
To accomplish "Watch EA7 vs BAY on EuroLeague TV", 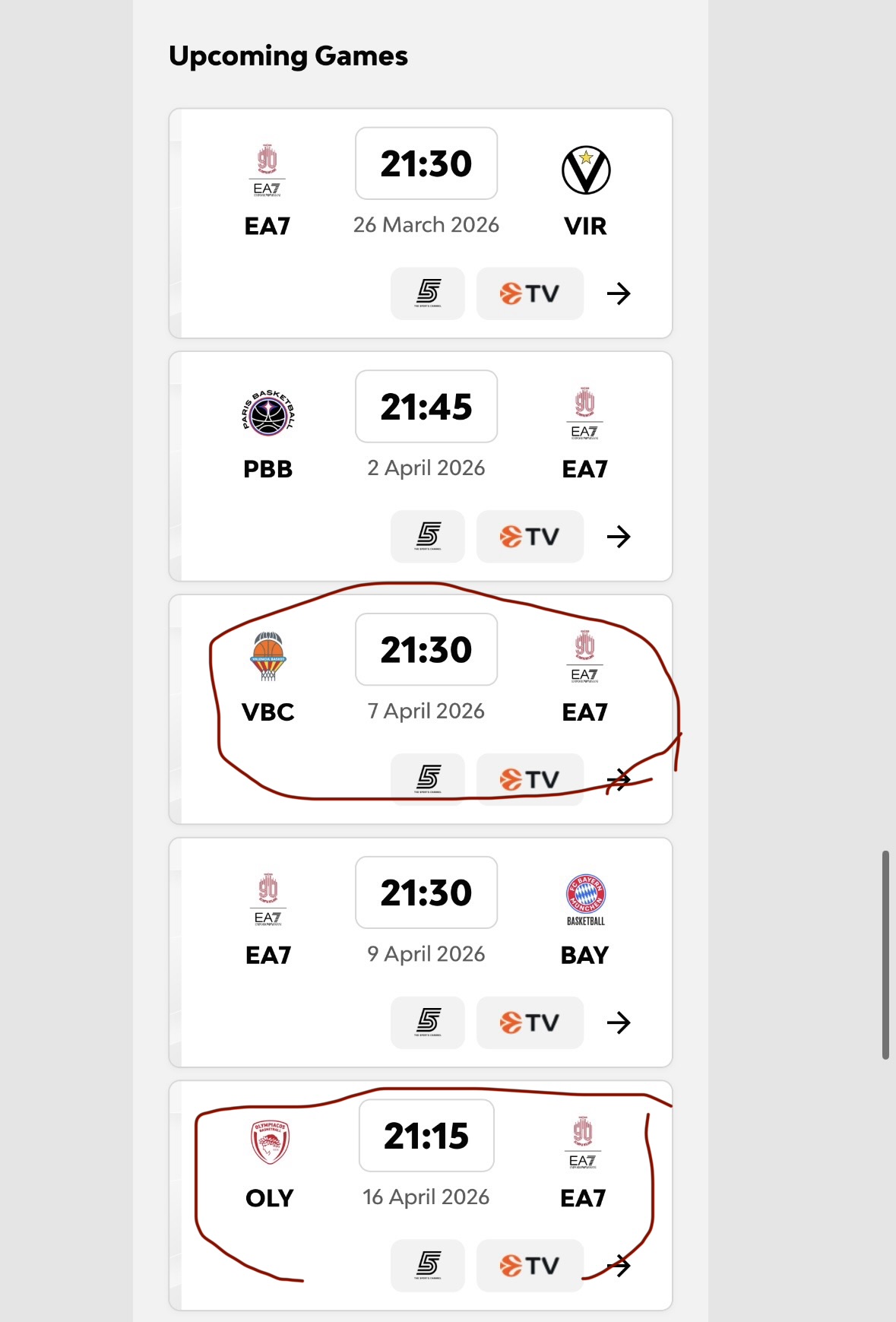I will click(x=530, y=1022).
